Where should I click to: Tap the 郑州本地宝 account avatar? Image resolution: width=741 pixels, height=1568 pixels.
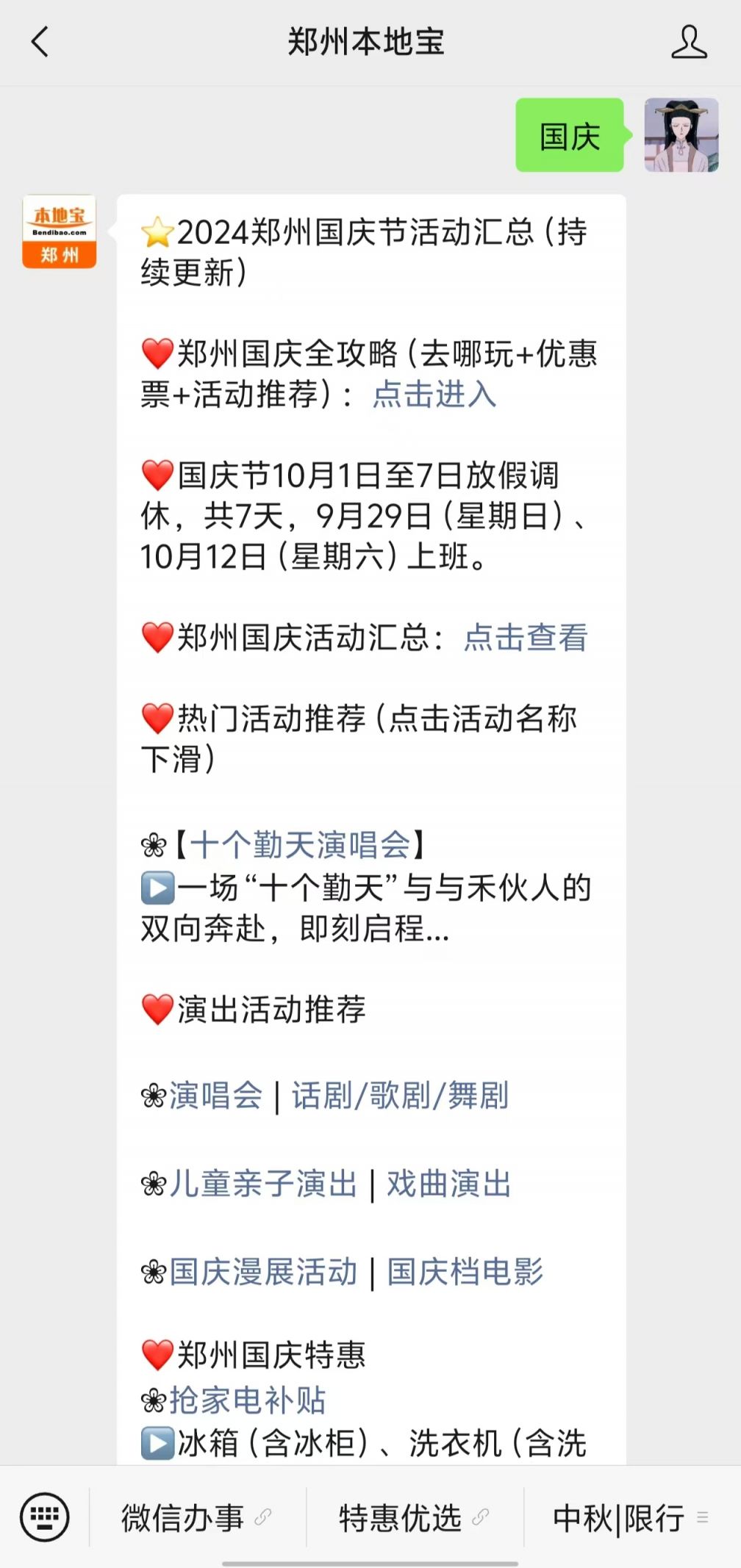(x=60, y=231)
